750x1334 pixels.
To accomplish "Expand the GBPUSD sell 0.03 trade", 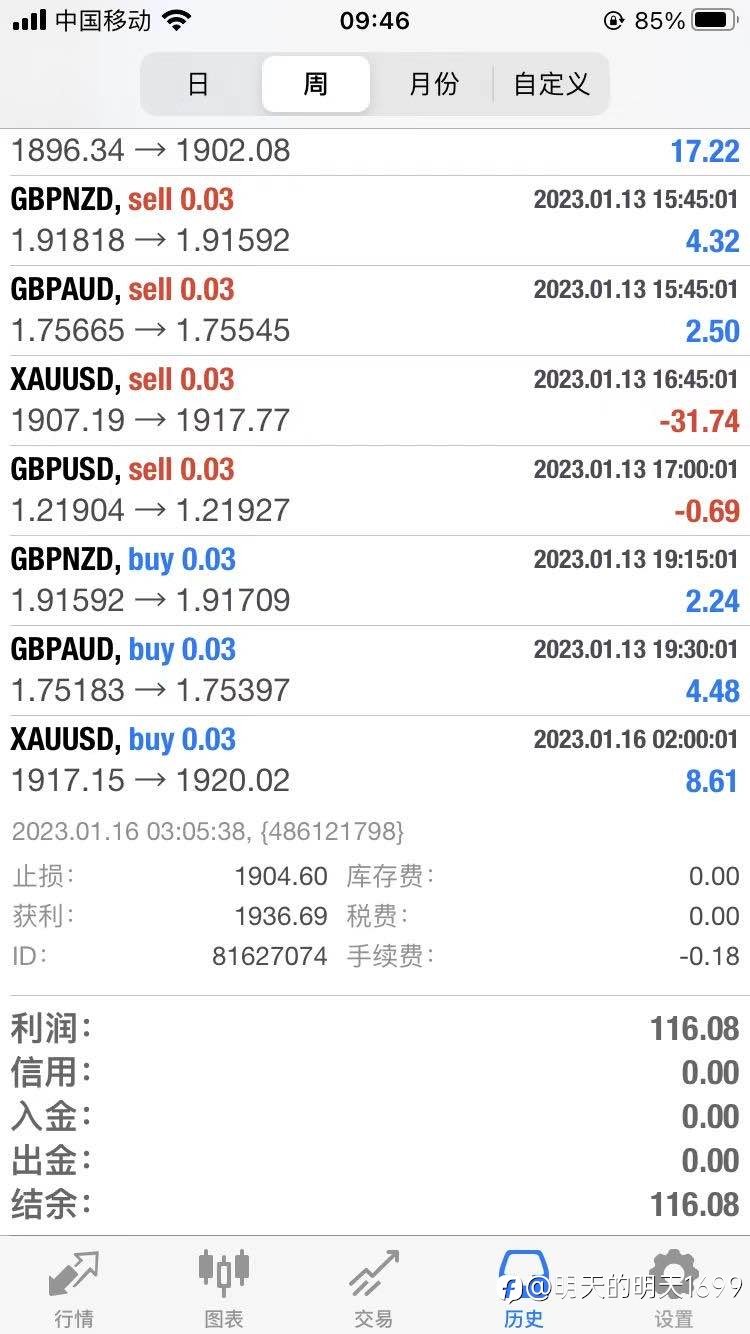I will [375, 491].
